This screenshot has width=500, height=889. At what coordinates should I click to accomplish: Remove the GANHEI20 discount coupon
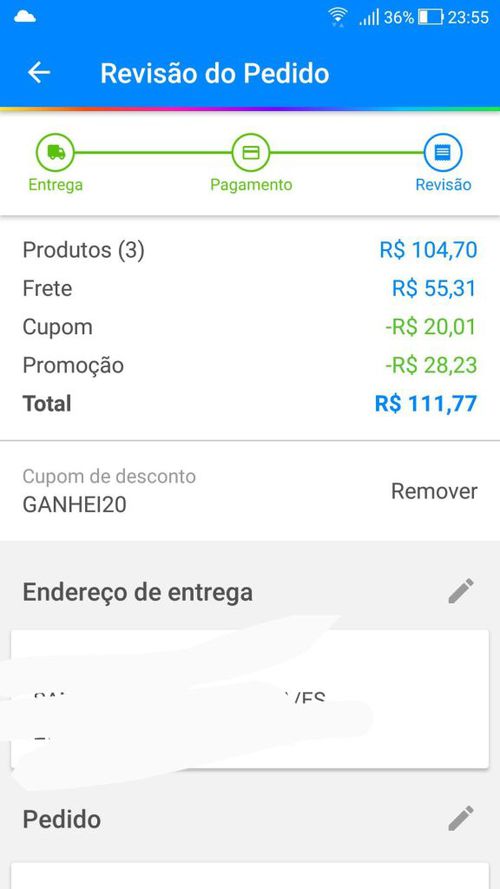click(x=434, y=491)
